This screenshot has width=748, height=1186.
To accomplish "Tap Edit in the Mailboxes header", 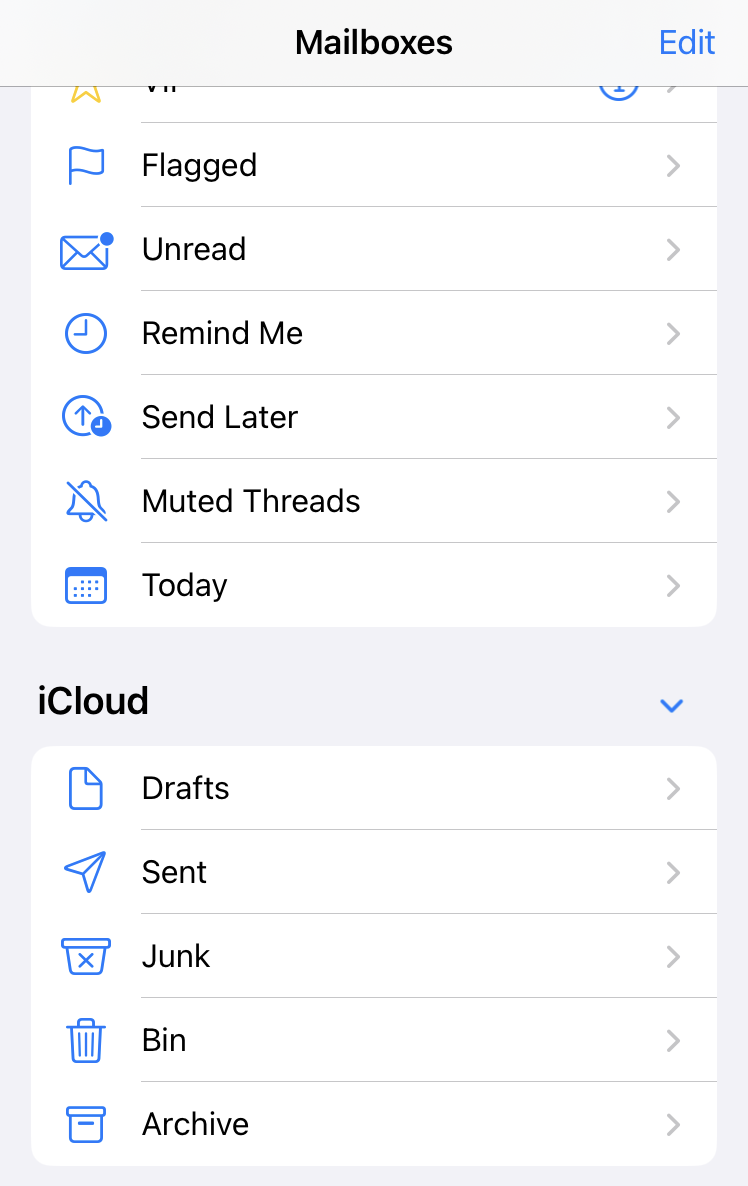I will (687, 43).
